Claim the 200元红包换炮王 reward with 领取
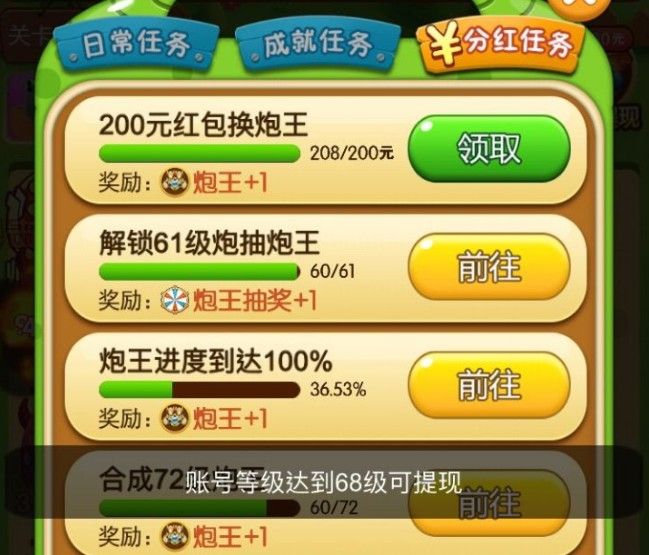 pos(489,150)
